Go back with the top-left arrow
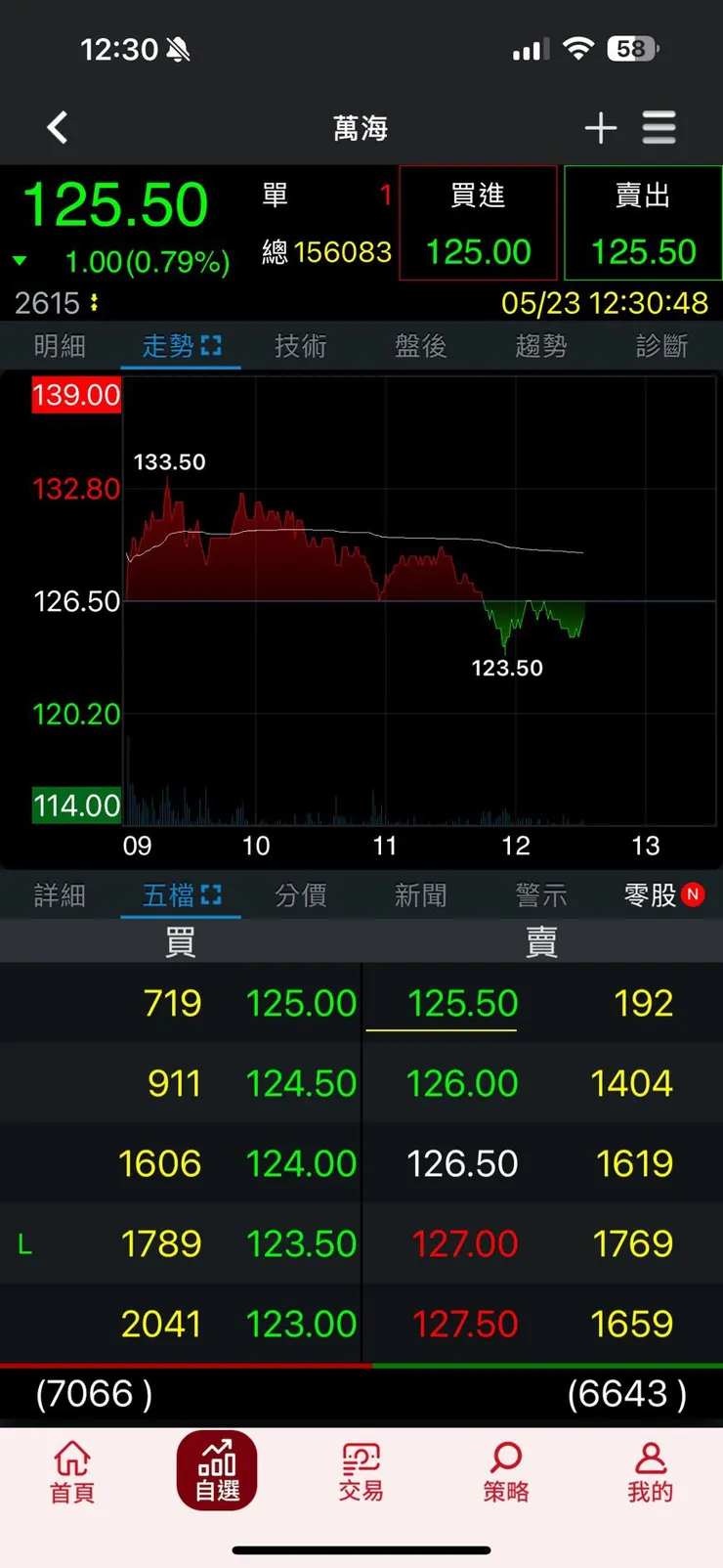The image size is (723, 1568). pos(58,127)
